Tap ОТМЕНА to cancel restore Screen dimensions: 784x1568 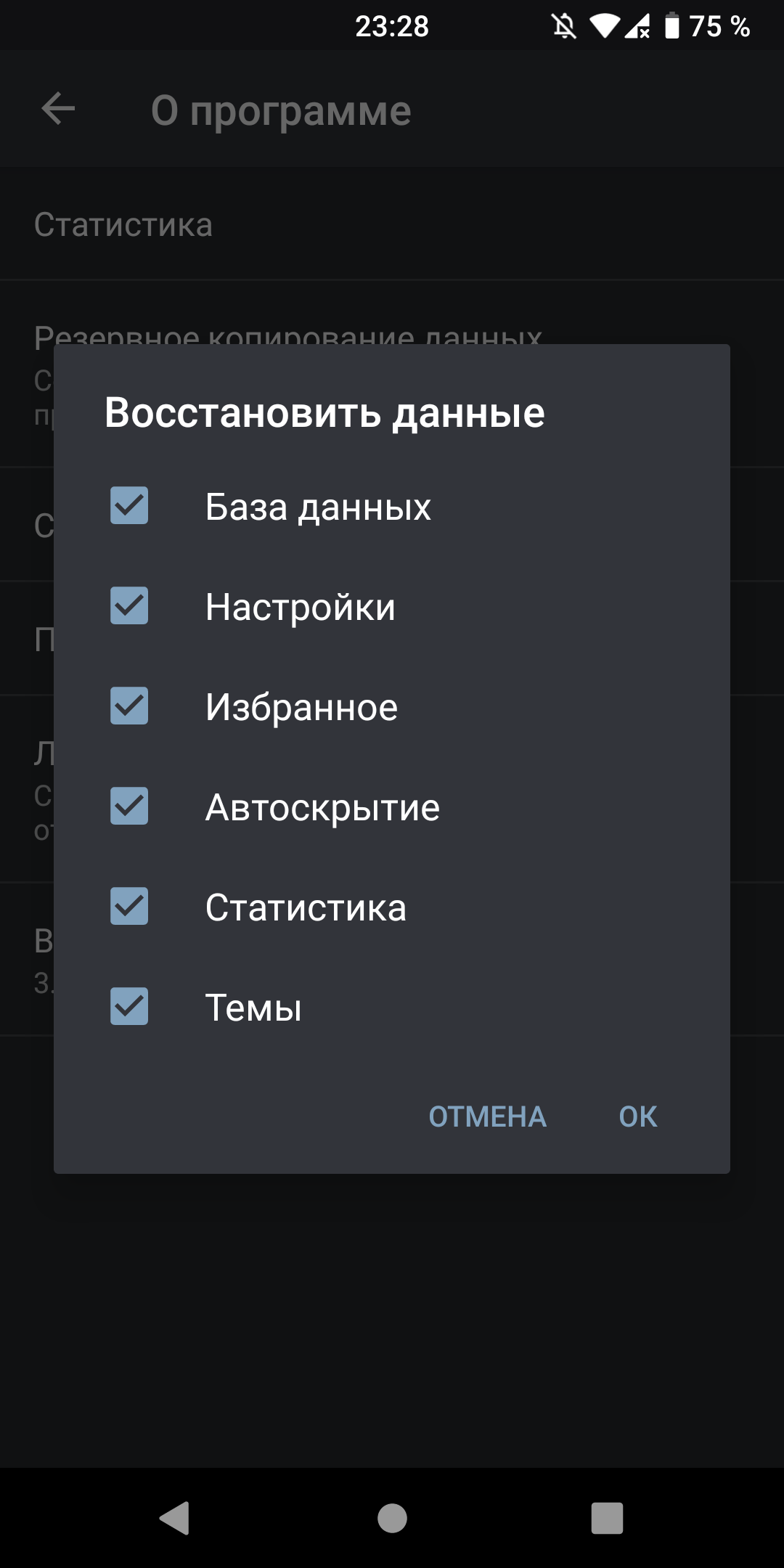[487, 1116]
